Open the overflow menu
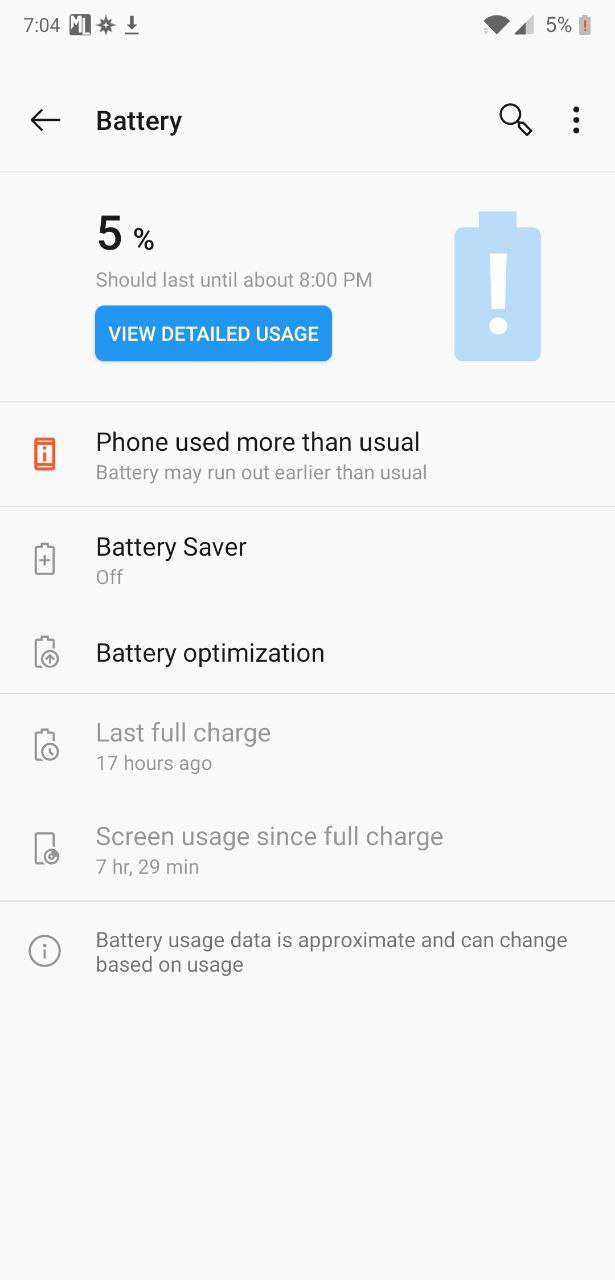Viewport: 615px width, 1280px height. (x=576, y=120)
